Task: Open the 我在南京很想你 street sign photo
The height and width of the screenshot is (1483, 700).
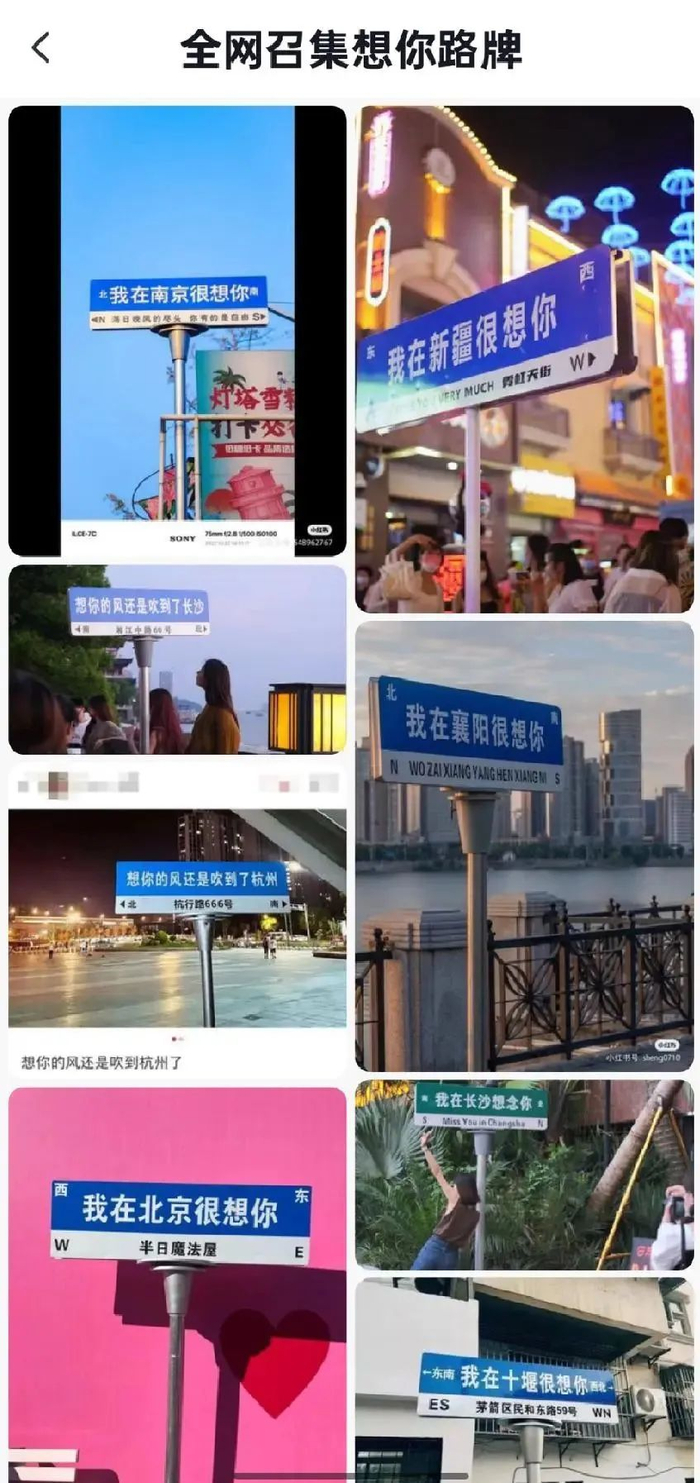Action: (x=177, y=330)
